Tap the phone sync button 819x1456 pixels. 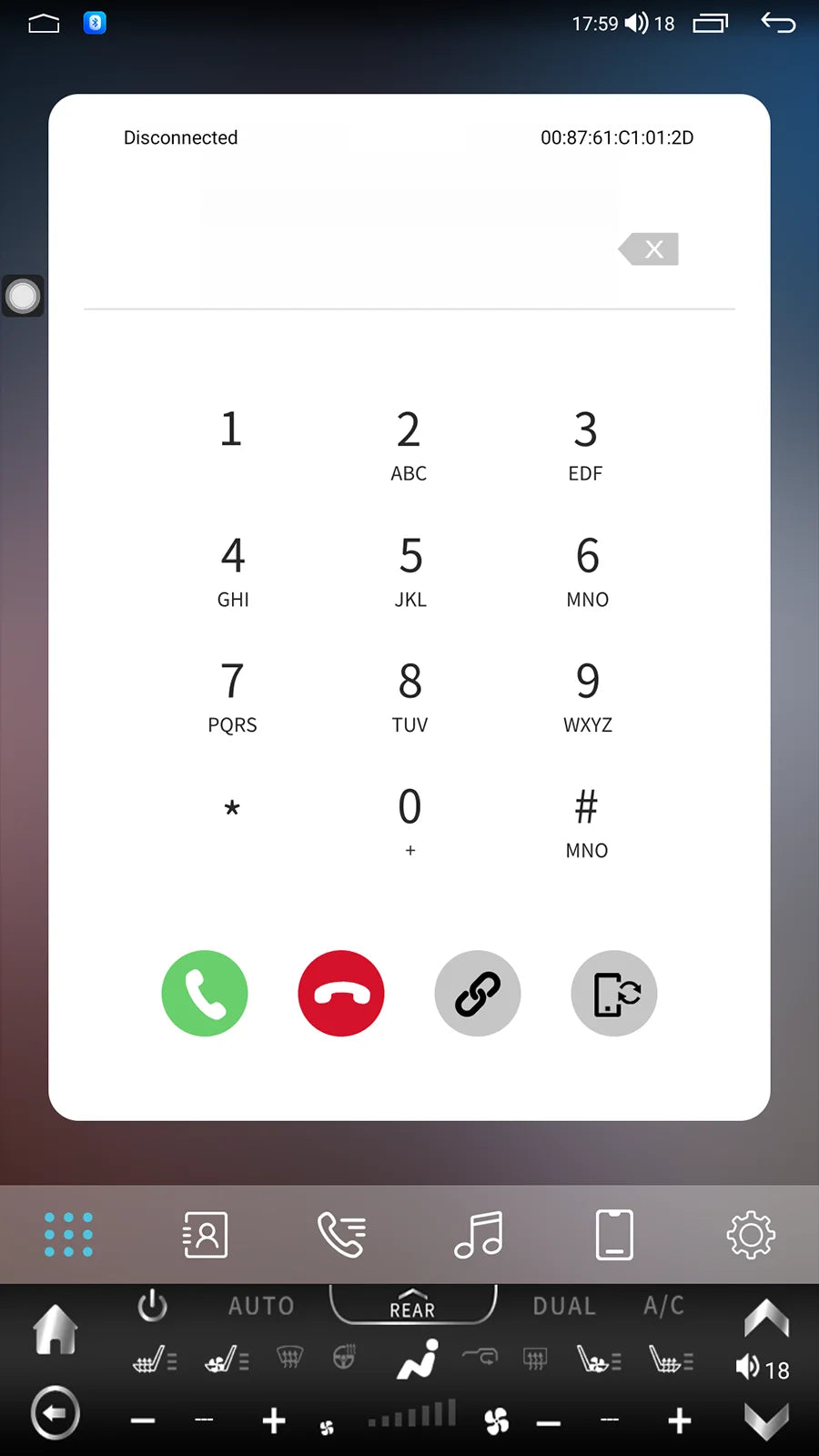(x=614, y=994)
